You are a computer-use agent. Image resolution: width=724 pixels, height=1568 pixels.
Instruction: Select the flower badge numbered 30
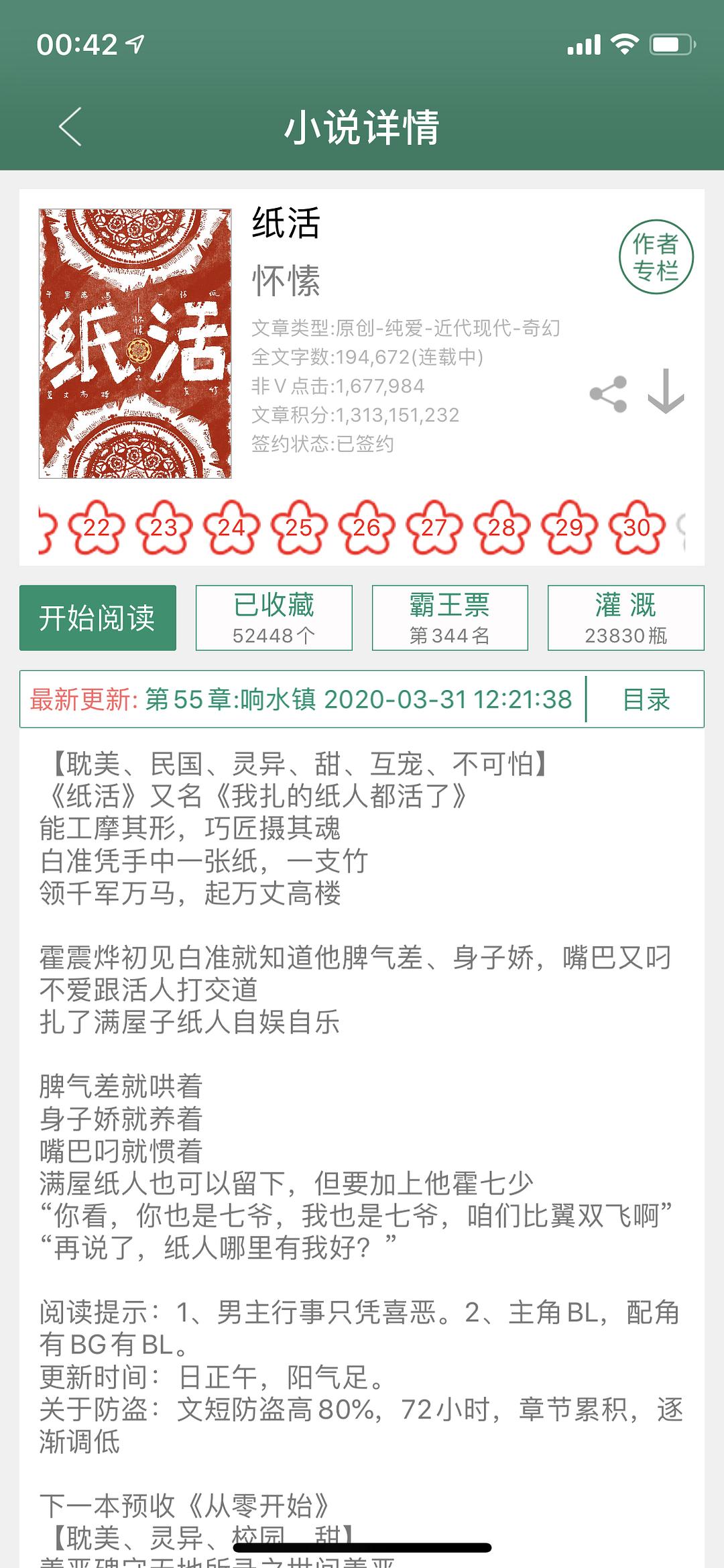[637, 528]
